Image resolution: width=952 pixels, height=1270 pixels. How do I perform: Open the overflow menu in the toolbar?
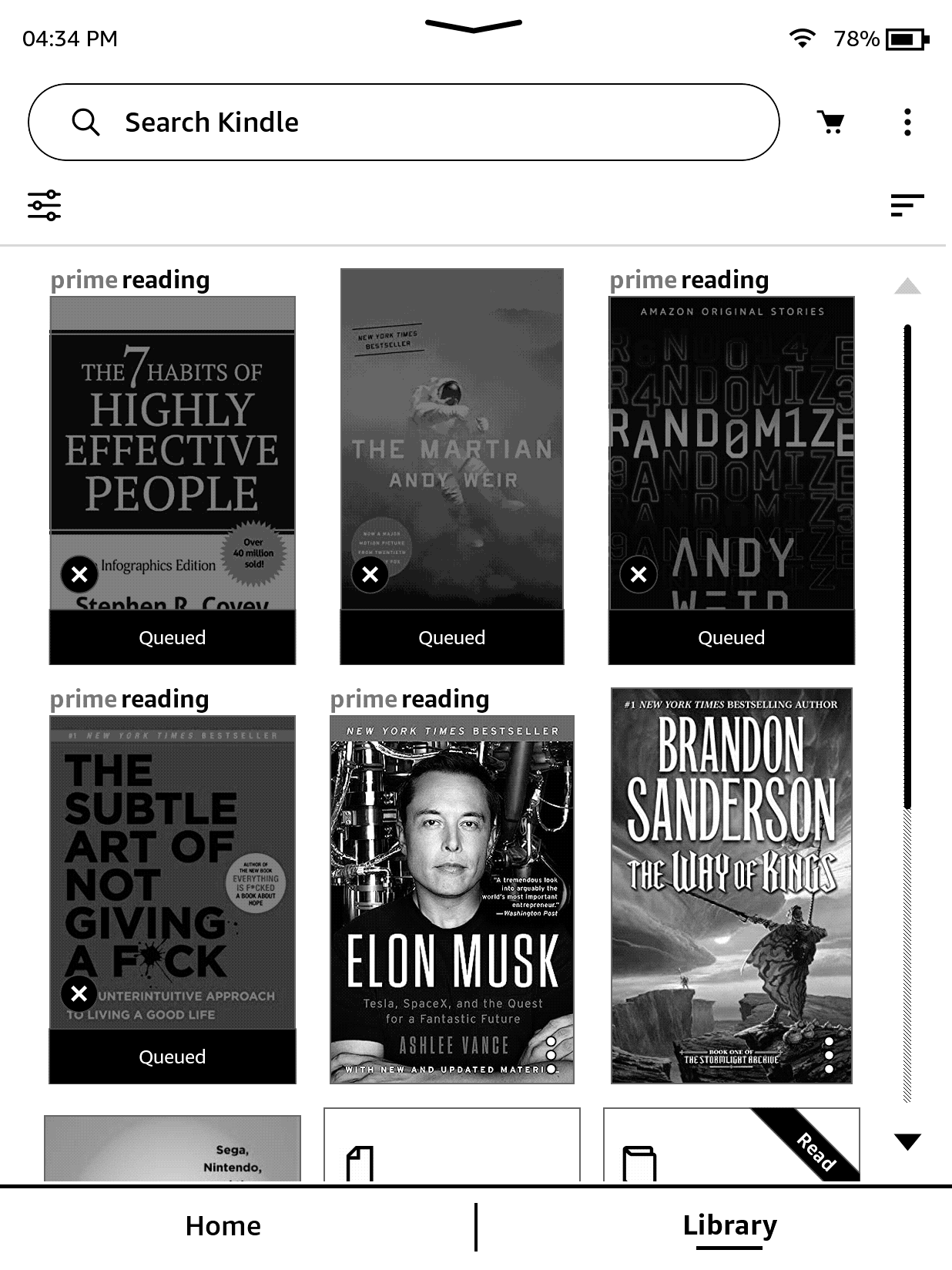coord(907,123)
